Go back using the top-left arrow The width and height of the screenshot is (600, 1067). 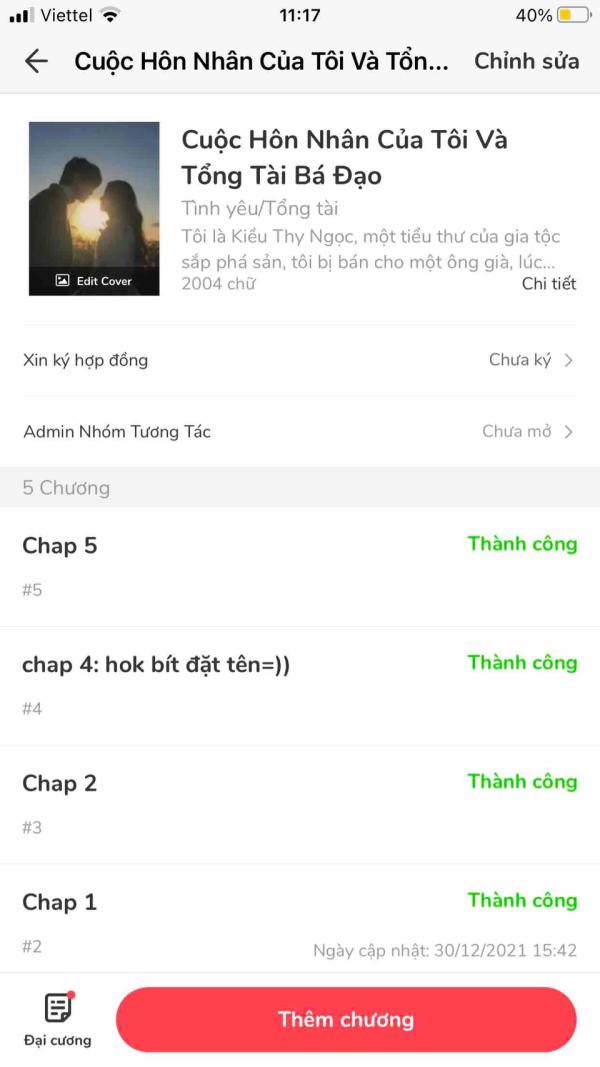[36, 61]
